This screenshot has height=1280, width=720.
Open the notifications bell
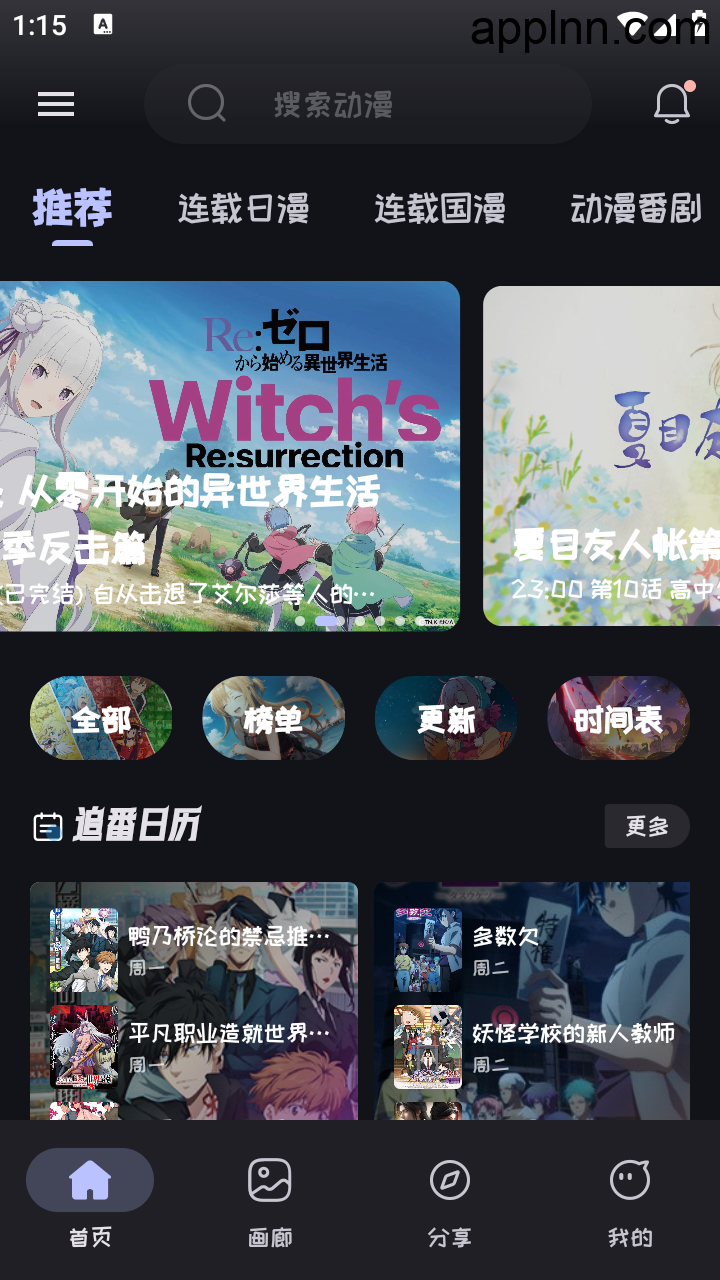672,104
